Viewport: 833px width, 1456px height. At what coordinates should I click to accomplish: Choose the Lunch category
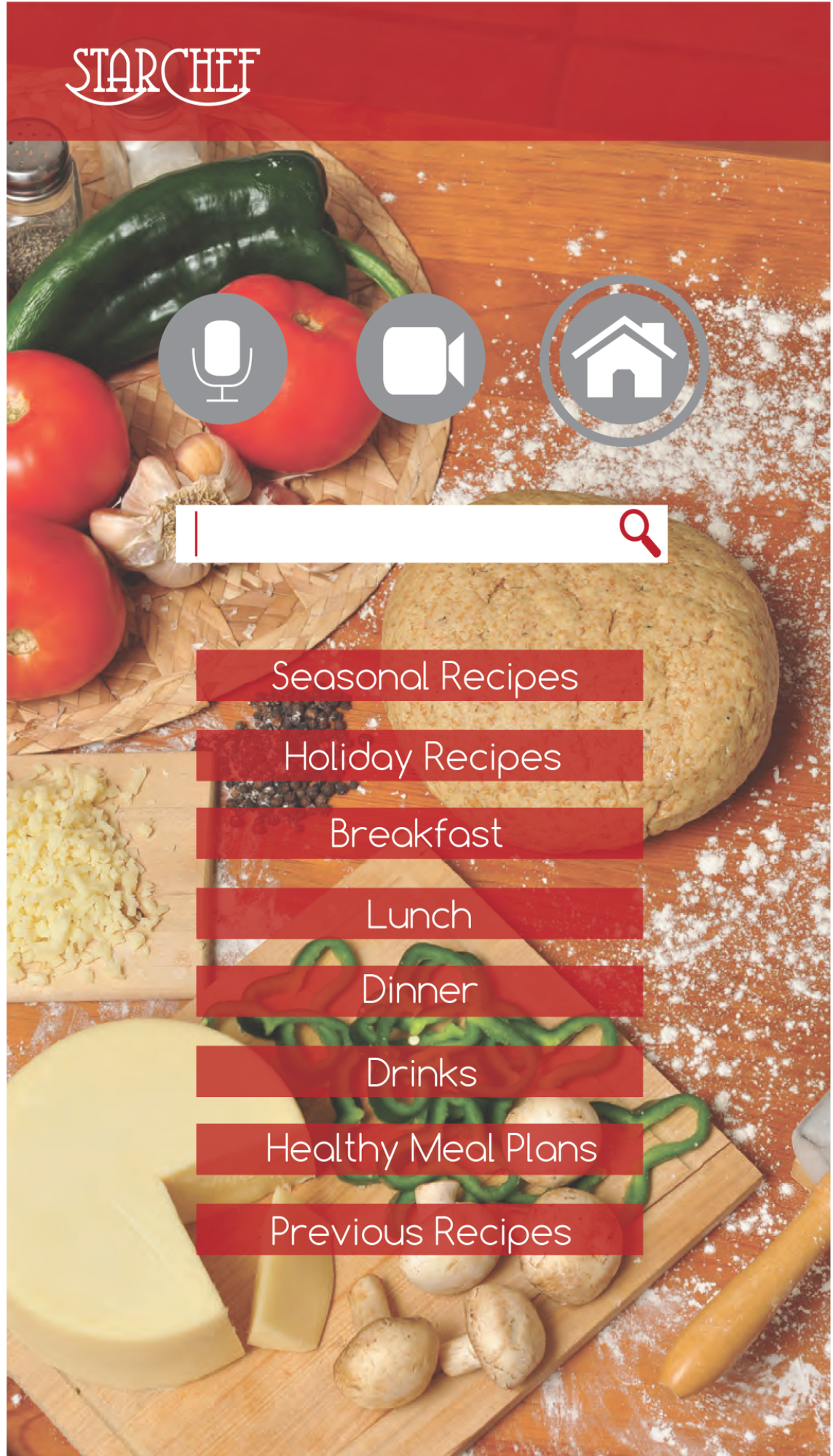tap(419, 914)
